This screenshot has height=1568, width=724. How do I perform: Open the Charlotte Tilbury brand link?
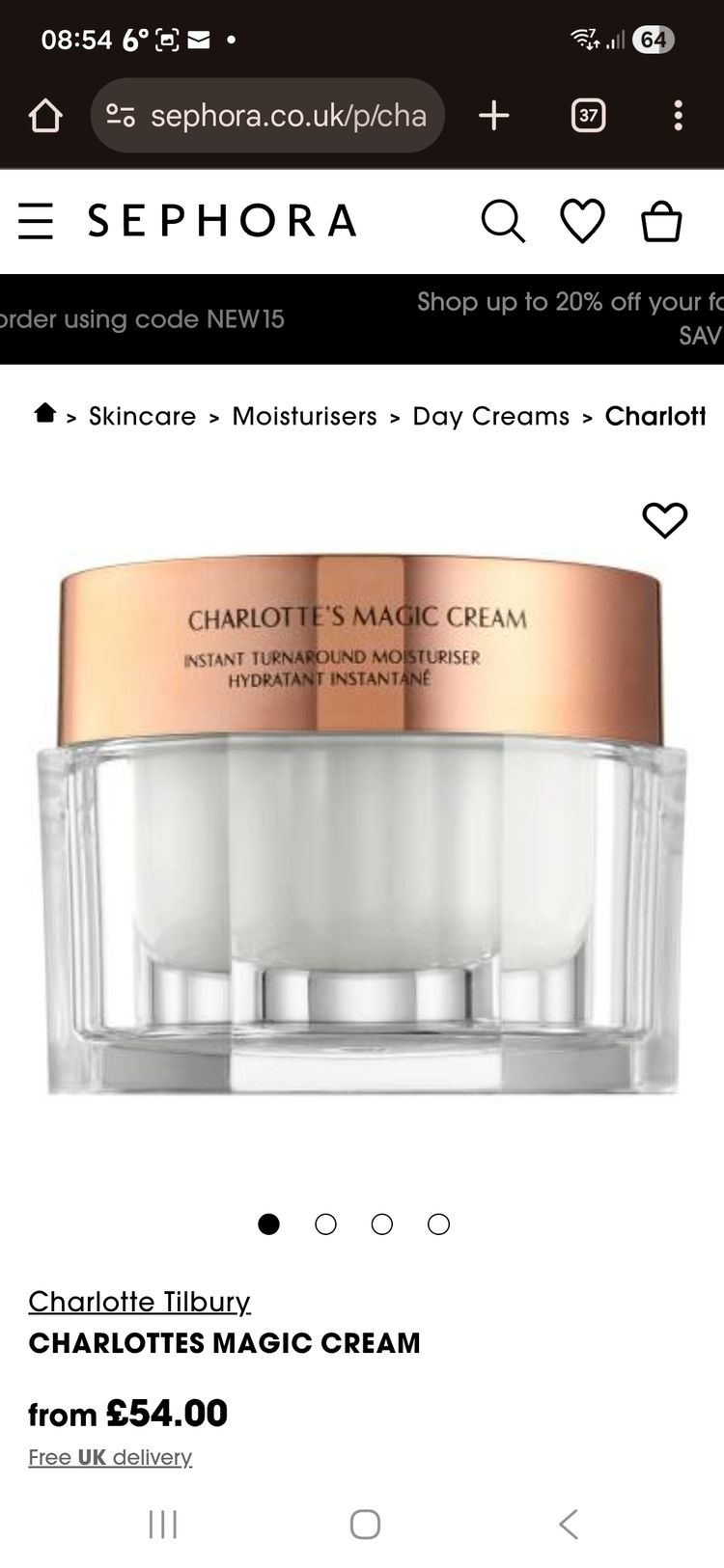(x=139, y=1301)
